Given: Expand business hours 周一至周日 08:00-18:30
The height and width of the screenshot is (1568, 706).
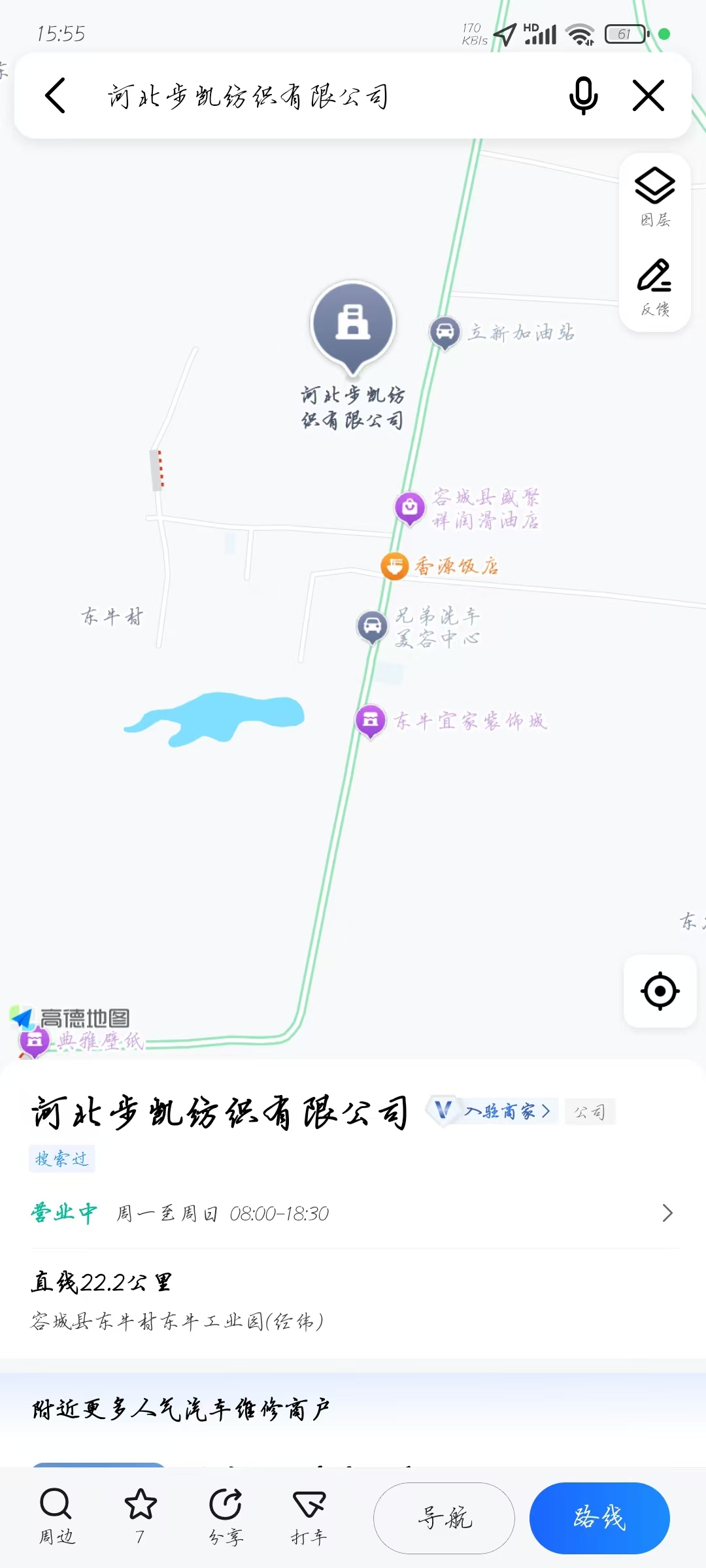Looking at the screenshot, I should (353, 1213).
